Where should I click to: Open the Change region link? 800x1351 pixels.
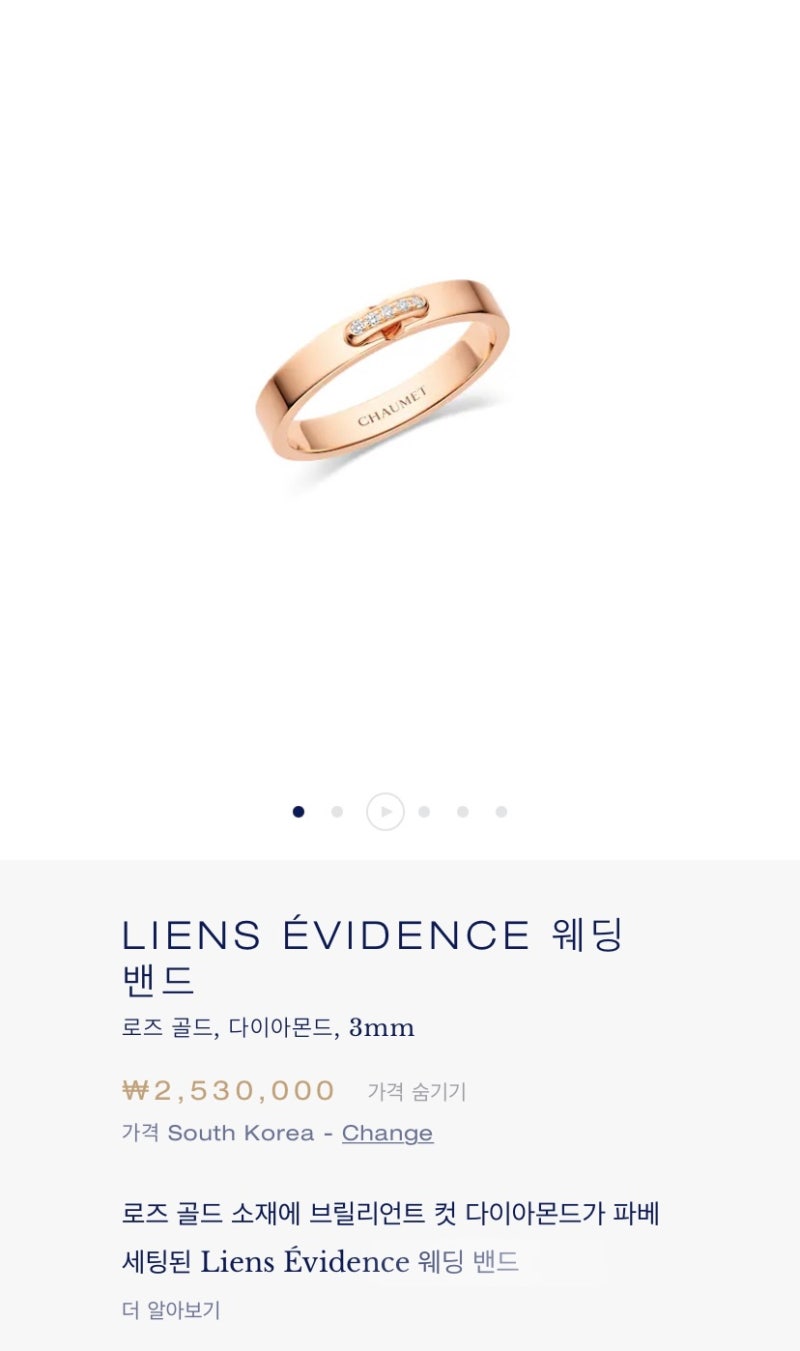[x=387, y=1132]
